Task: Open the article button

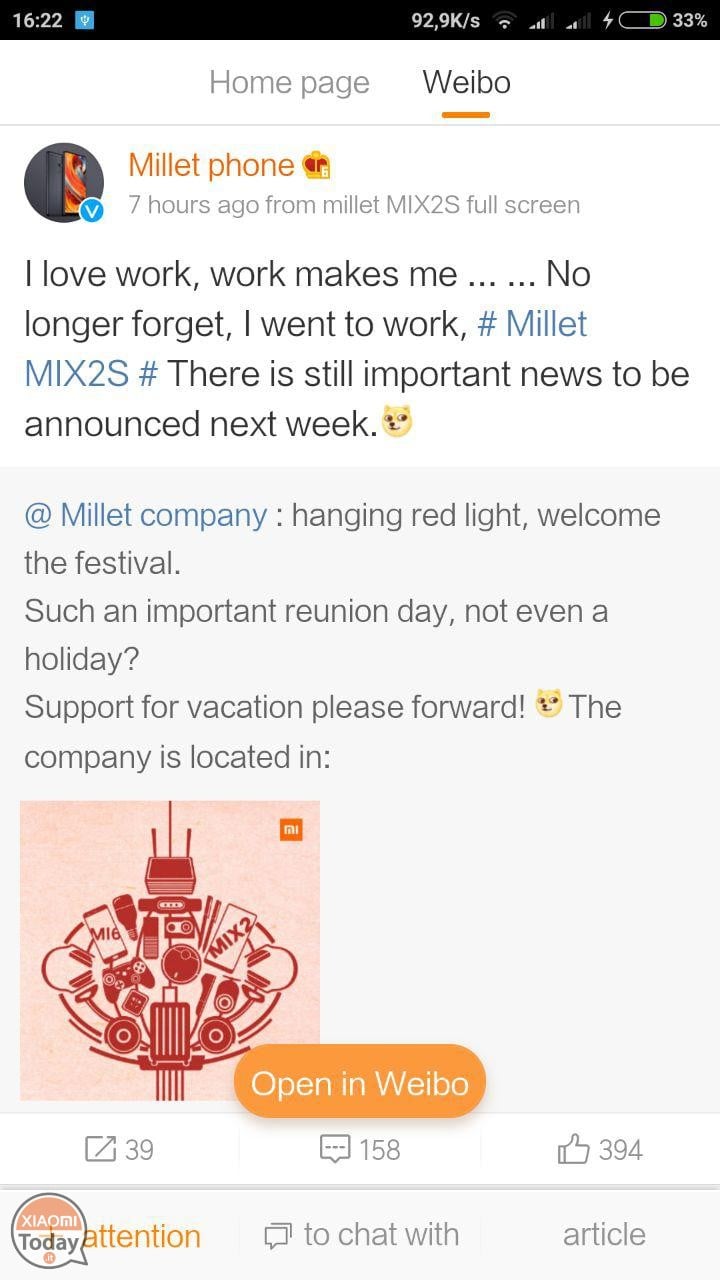Action: click(604, 1235)
